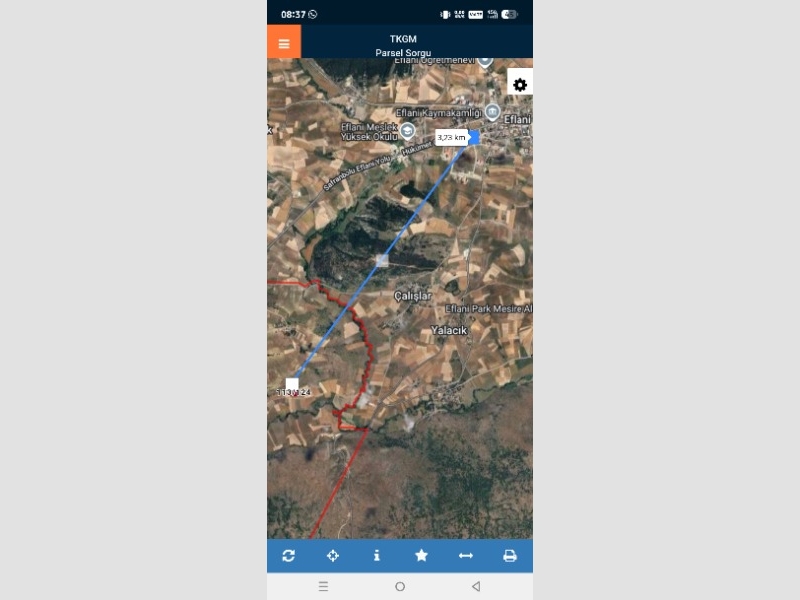Open favorites star in toolbar
Image resolution: width=800 pixels, height=600 pixels.
(x=421, y=556)
